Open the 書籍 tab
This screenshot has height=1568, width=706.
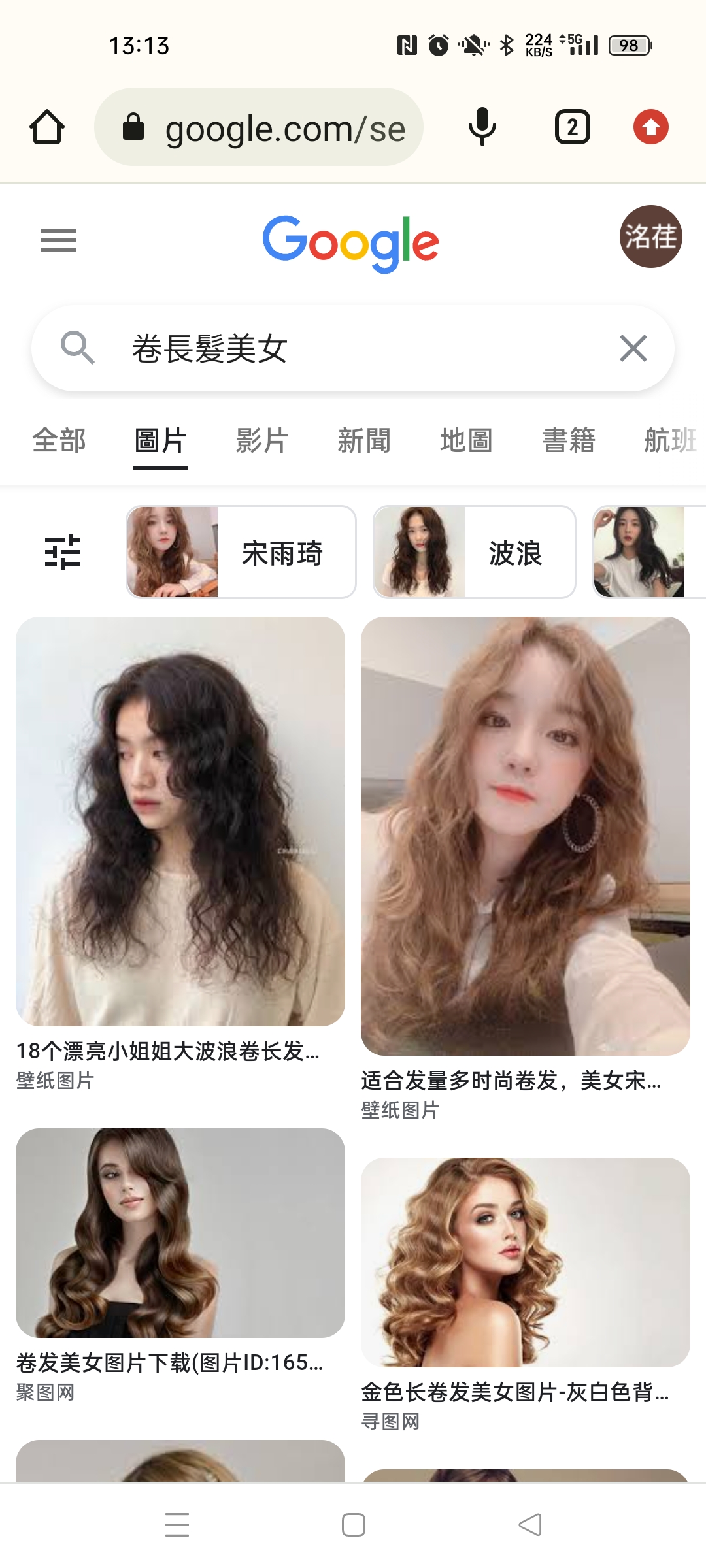point(569,440)
